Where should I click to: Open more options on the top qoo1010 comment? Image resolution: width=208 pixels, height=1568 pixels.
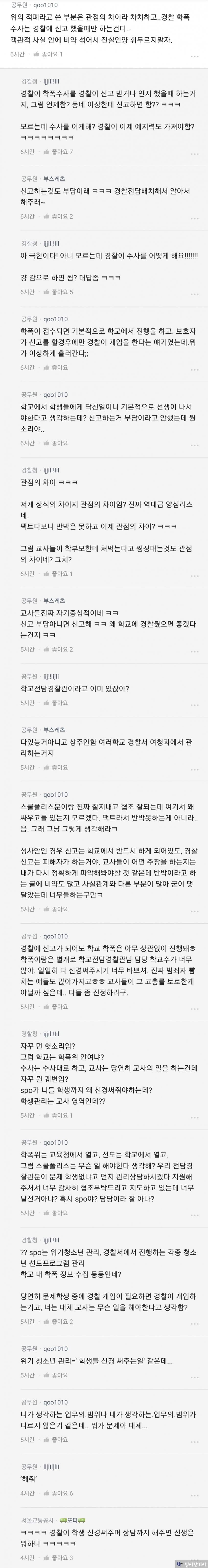pyautogui.click(x=195, y=55)
